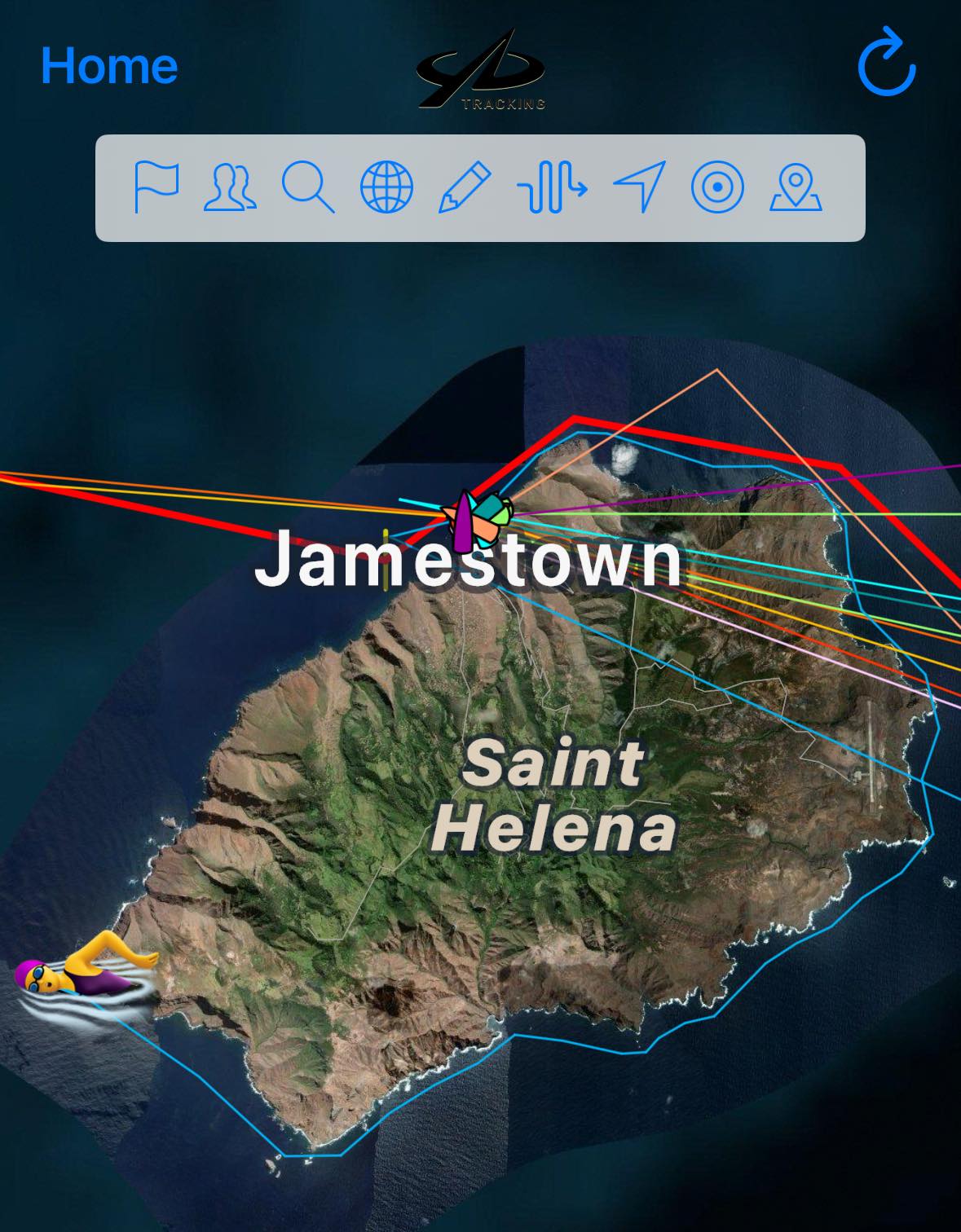Select the pencil drawing tool
Image resolution: width=961 pixels, height=1232 pixels.
click(x=465, y=187)
